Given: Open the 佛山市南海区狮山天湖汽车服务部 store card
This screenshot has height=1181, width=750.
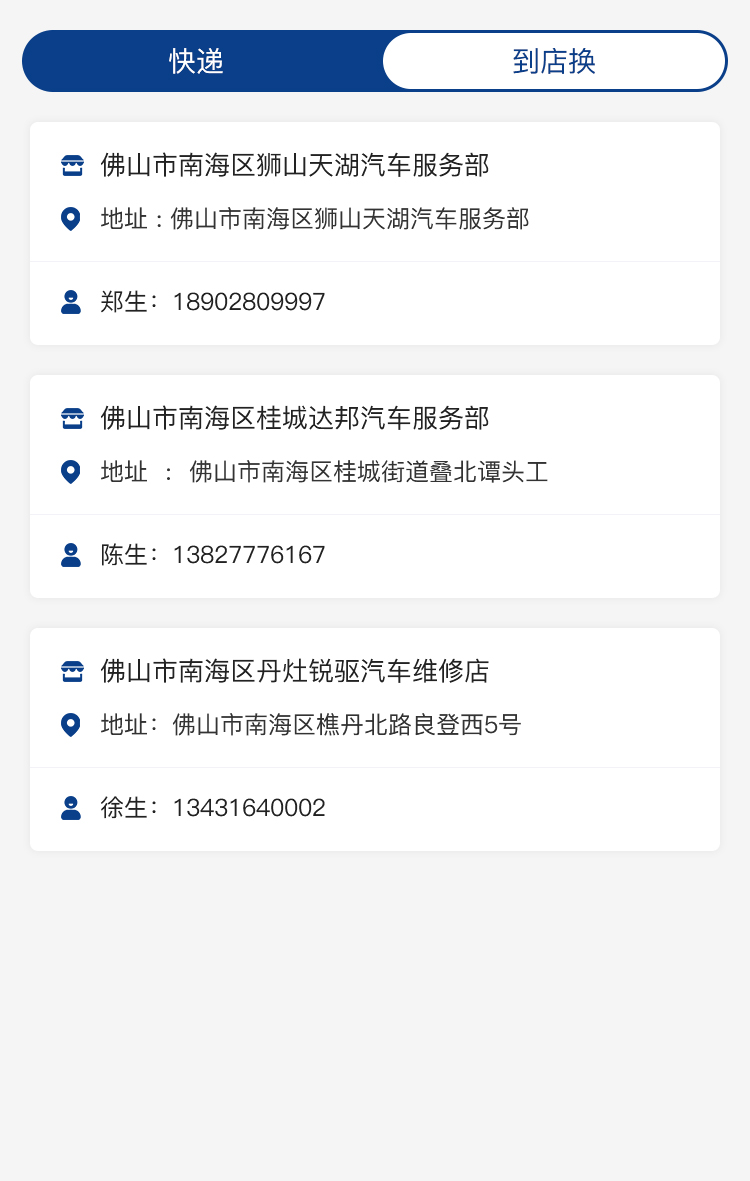Looking at the screenshot, I should pos(295,166).
